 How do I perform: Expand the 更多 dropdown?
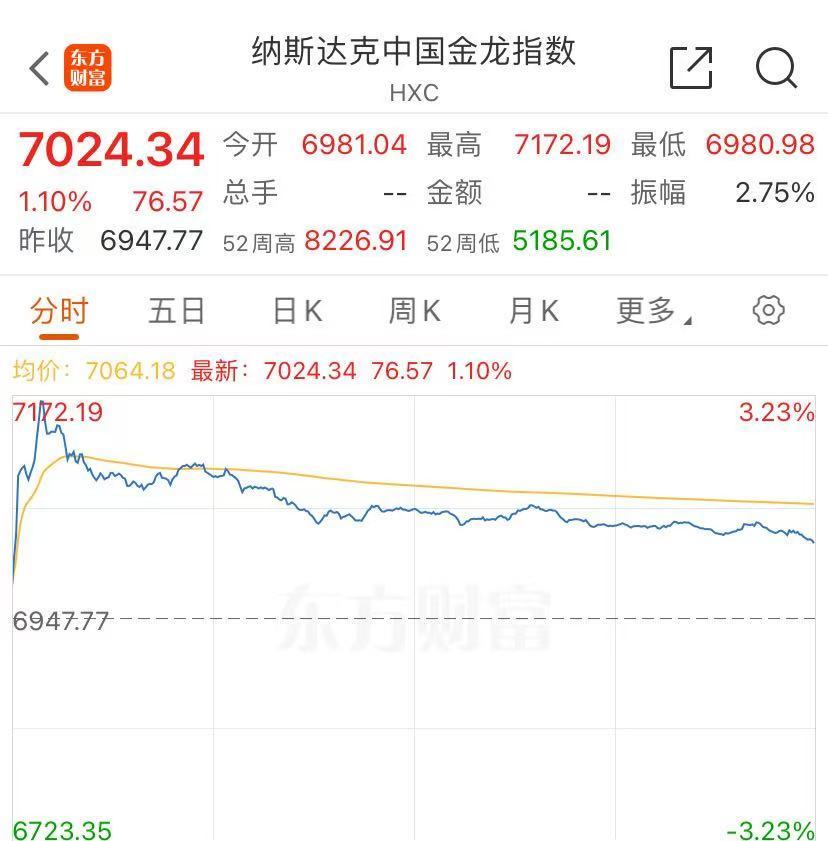(x=654, y=311)
